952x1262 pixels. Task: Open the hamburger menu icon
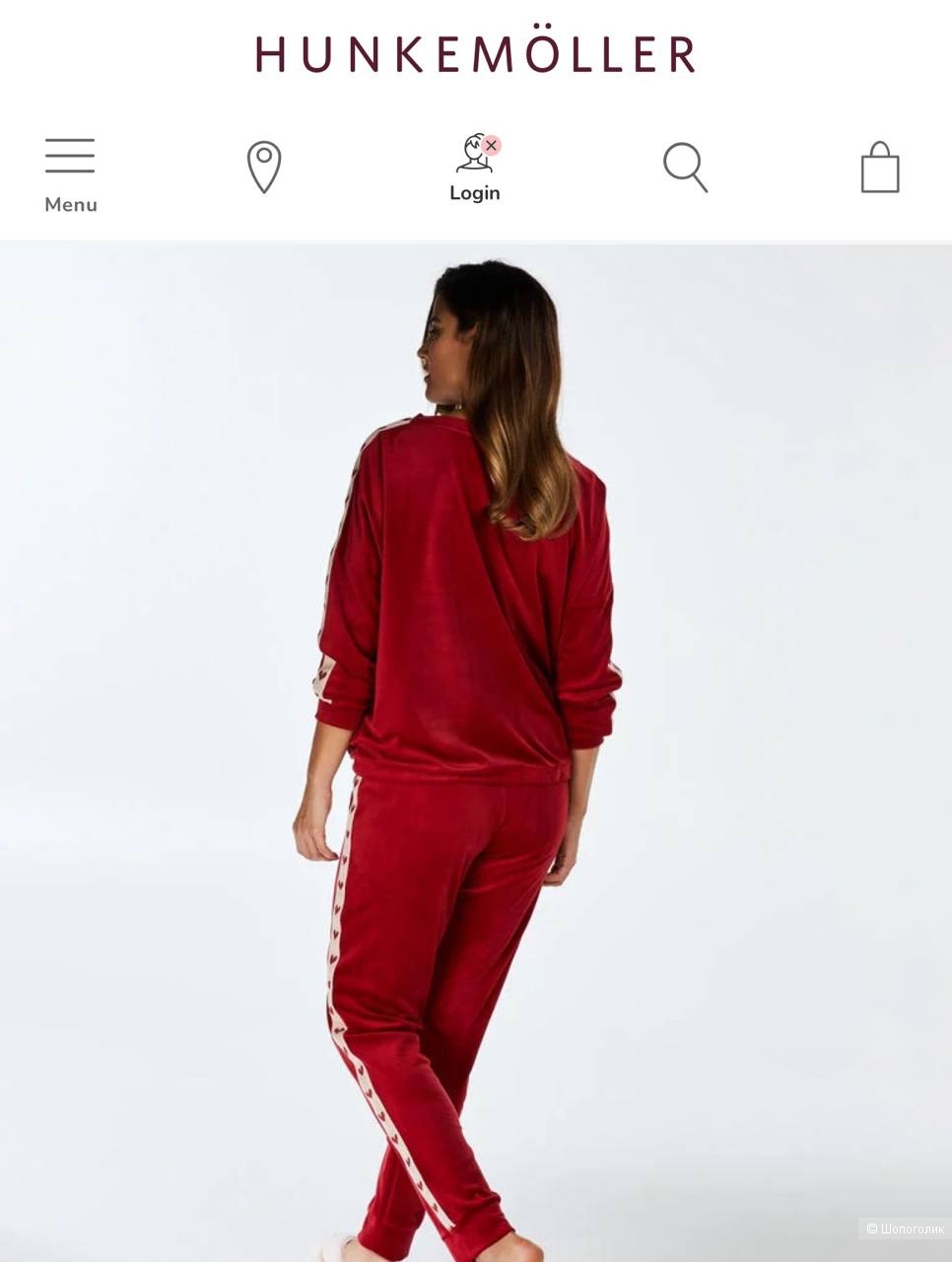pyautogui.click(x=69, y=155)
